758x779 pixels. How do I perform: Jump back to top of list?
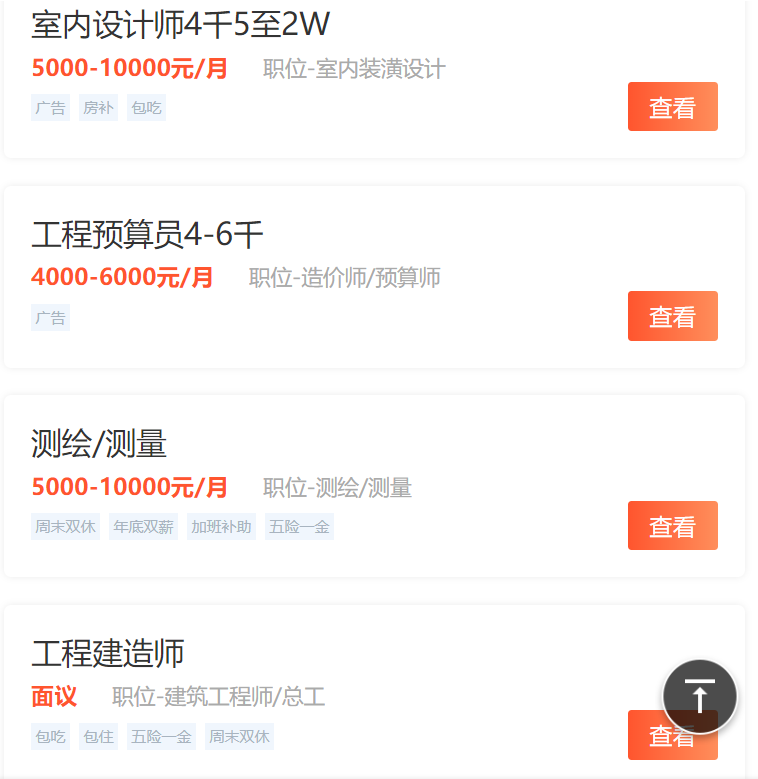tap(700, 696)
